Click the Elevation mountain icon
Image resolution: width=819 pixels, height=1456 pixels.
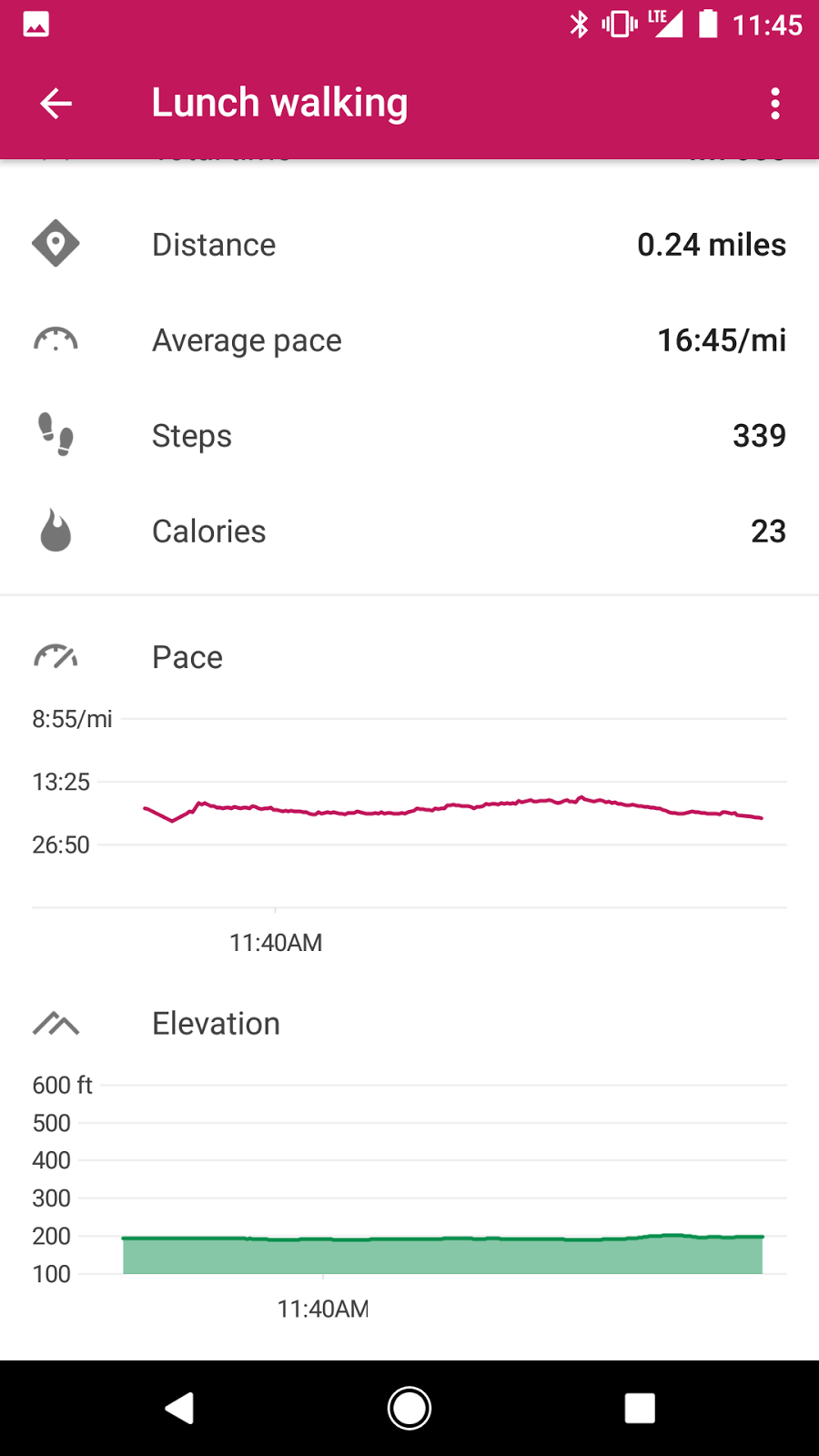[55, 1023]
